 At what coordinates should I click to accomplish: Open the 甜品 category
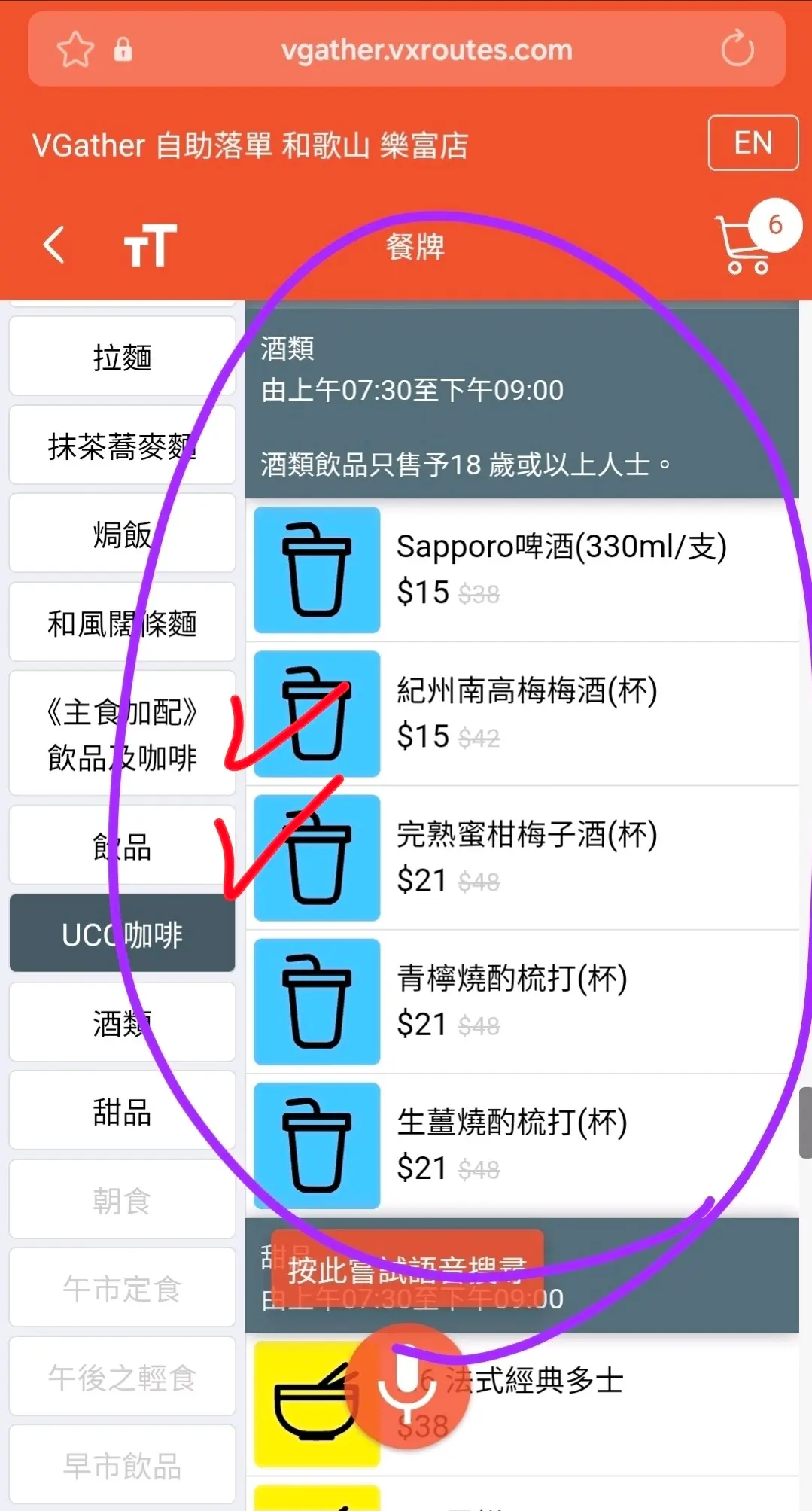point(122,1112)
